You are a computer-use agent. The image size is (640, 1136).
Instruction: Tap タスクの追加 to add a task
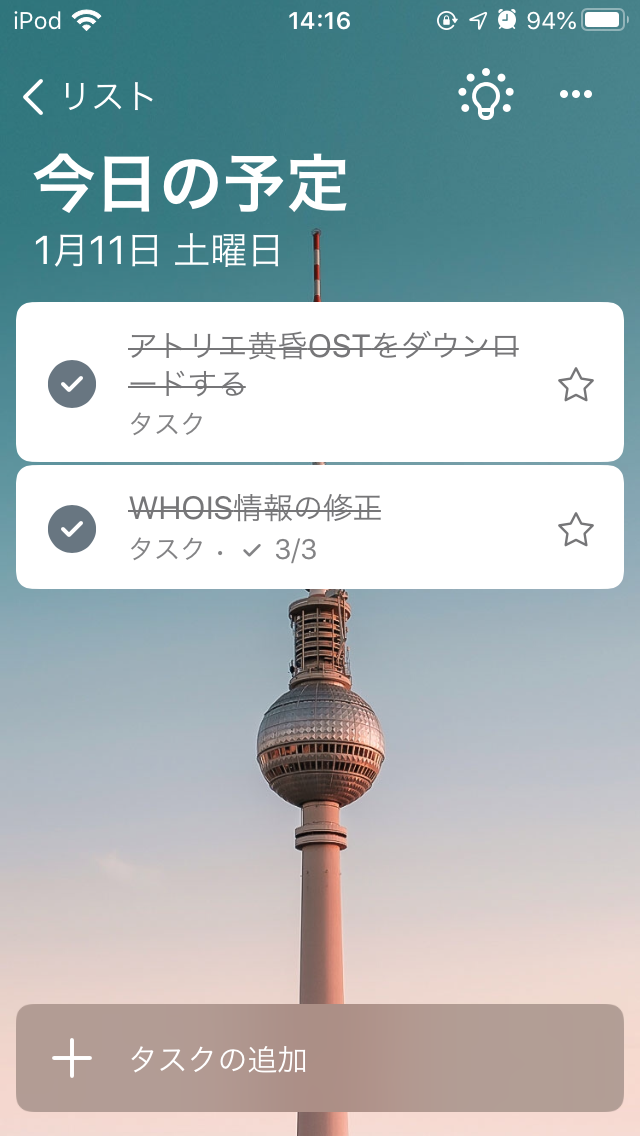tap(320, 1059)
